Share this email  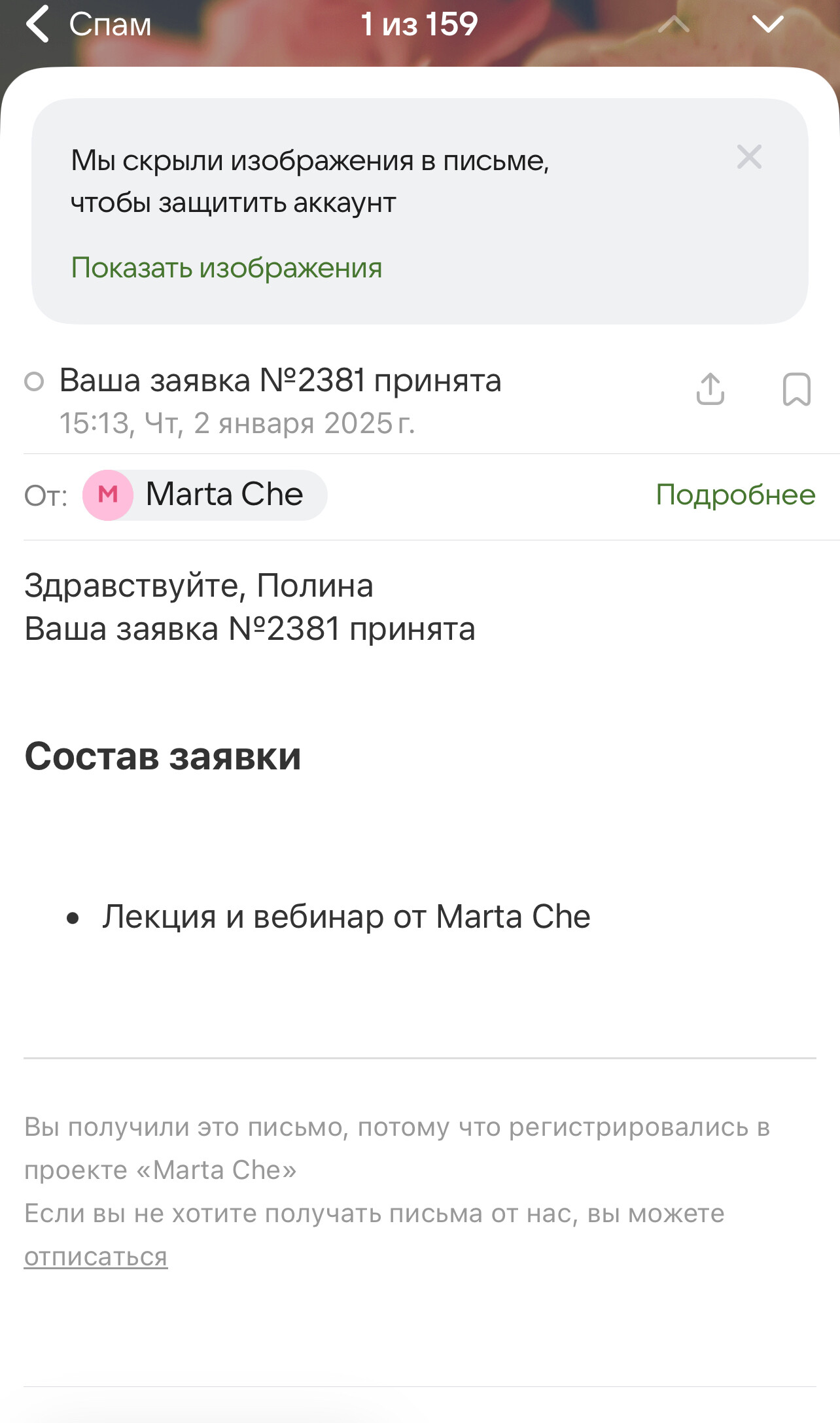point(710,389)
